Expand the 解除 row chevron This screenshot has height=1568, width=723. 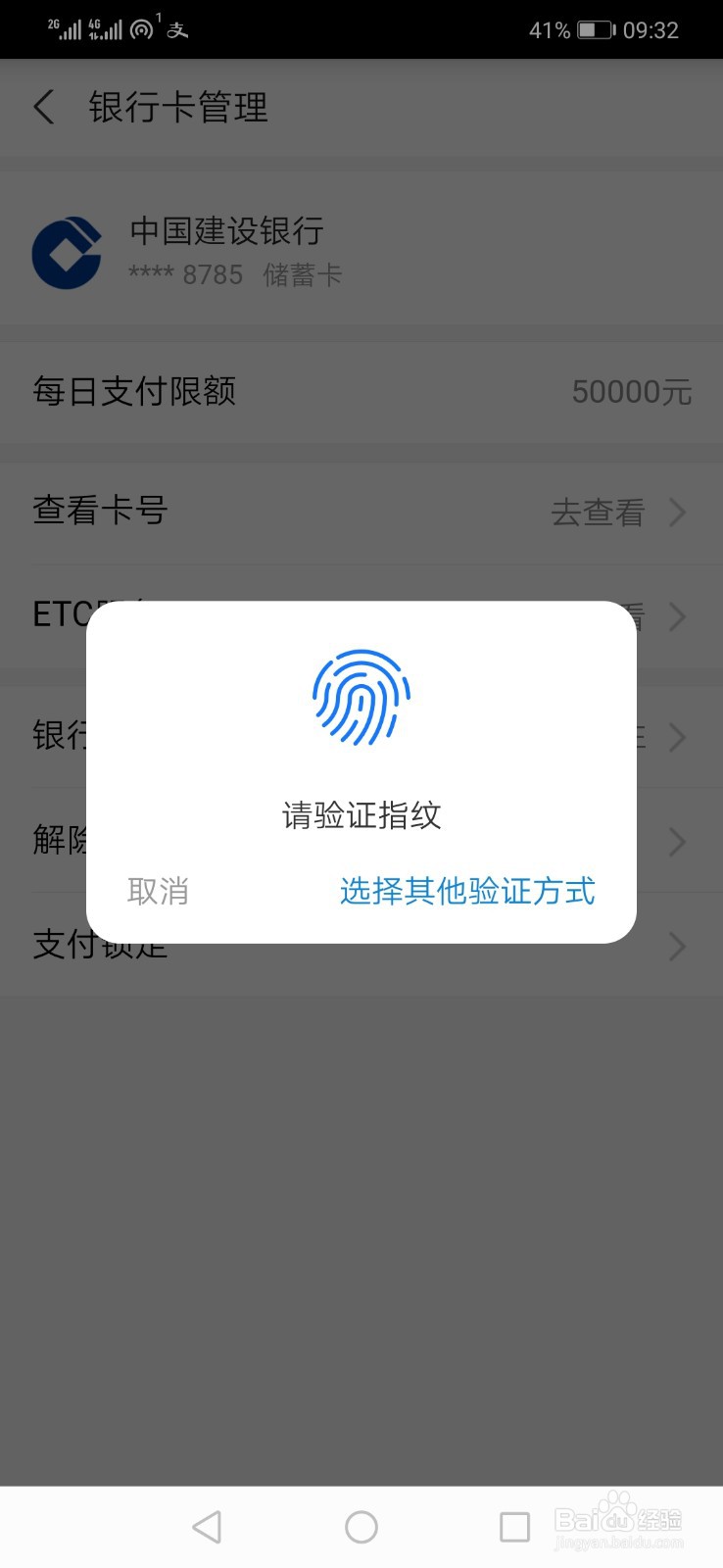[676, 841]
